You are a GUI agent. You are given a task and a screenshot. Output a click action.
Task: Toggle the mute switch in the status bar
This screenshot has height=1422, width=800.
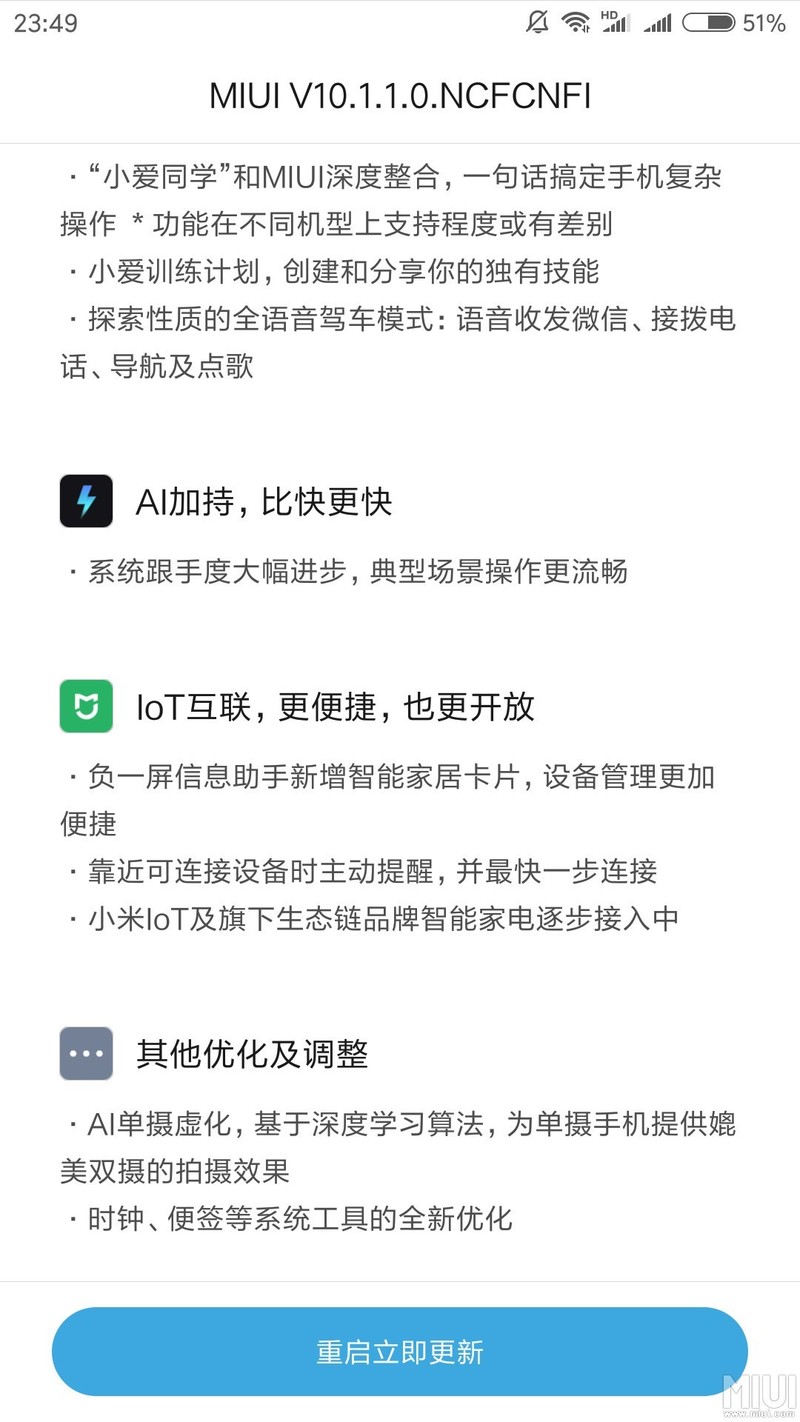pyautogui.click(x=537, y=23)
